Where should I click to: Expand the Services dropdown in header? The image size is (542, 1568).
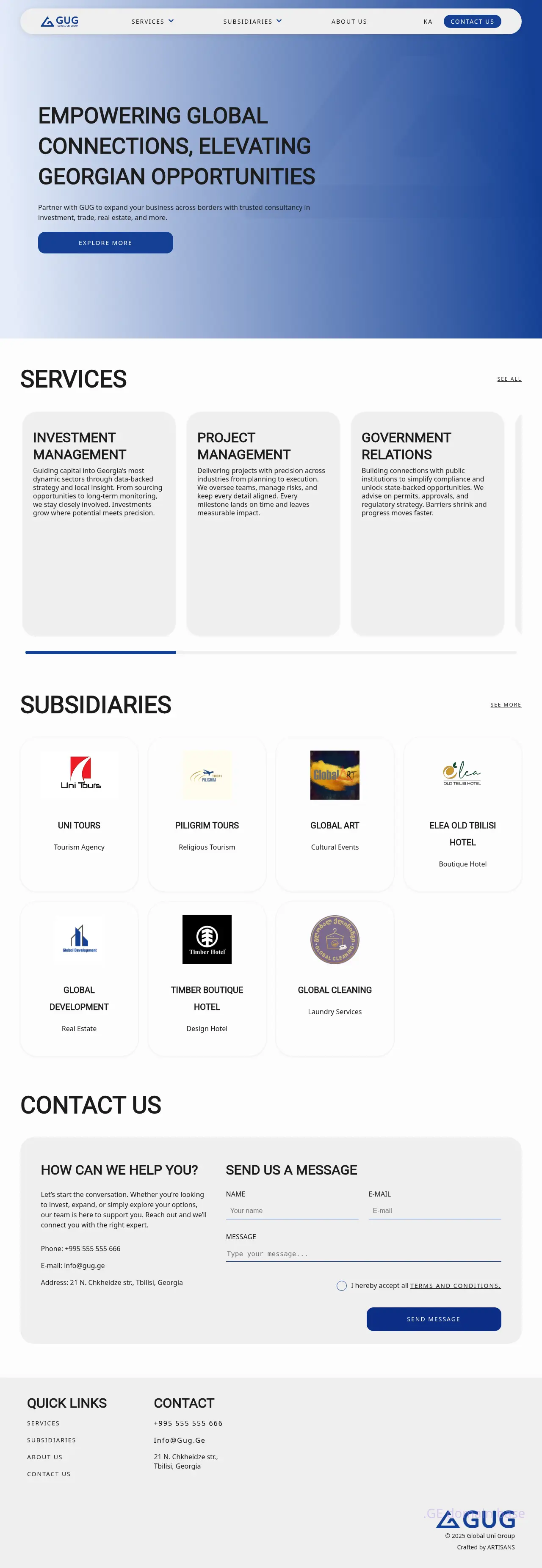[x=152, y=21]
